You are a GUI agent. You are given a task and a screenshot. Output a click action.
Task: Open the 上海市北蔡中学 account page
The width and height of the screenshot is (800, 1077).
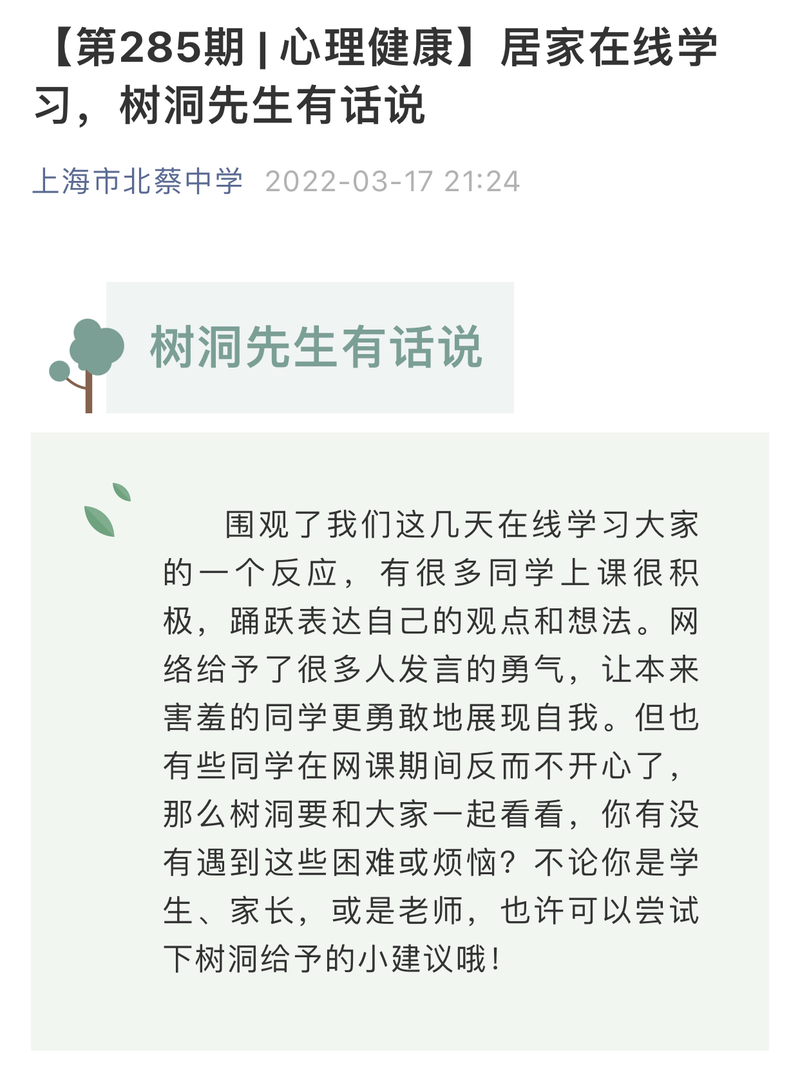pos(138,182)
